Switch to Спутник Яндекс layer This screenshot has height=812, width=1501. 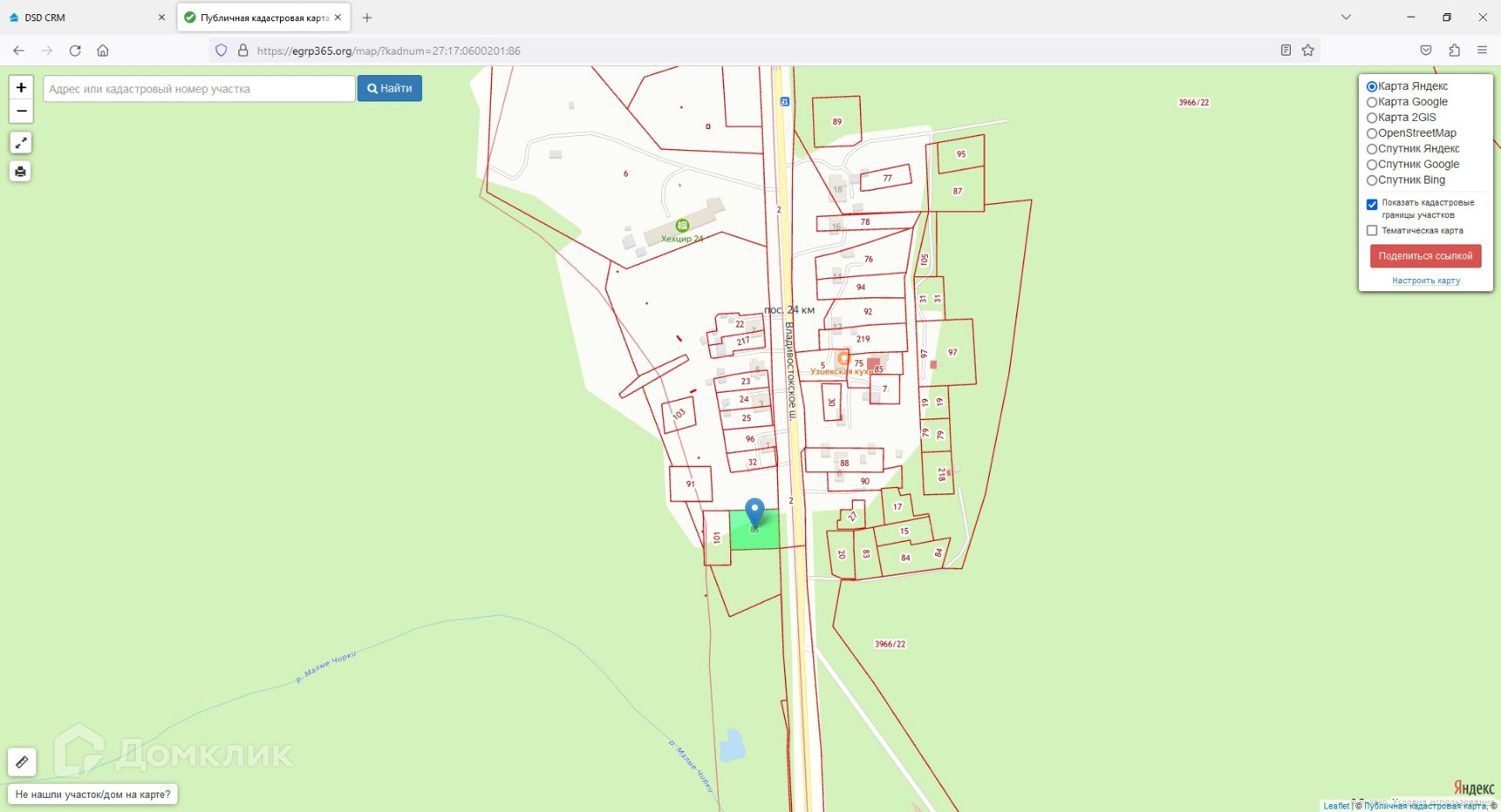1372,149
